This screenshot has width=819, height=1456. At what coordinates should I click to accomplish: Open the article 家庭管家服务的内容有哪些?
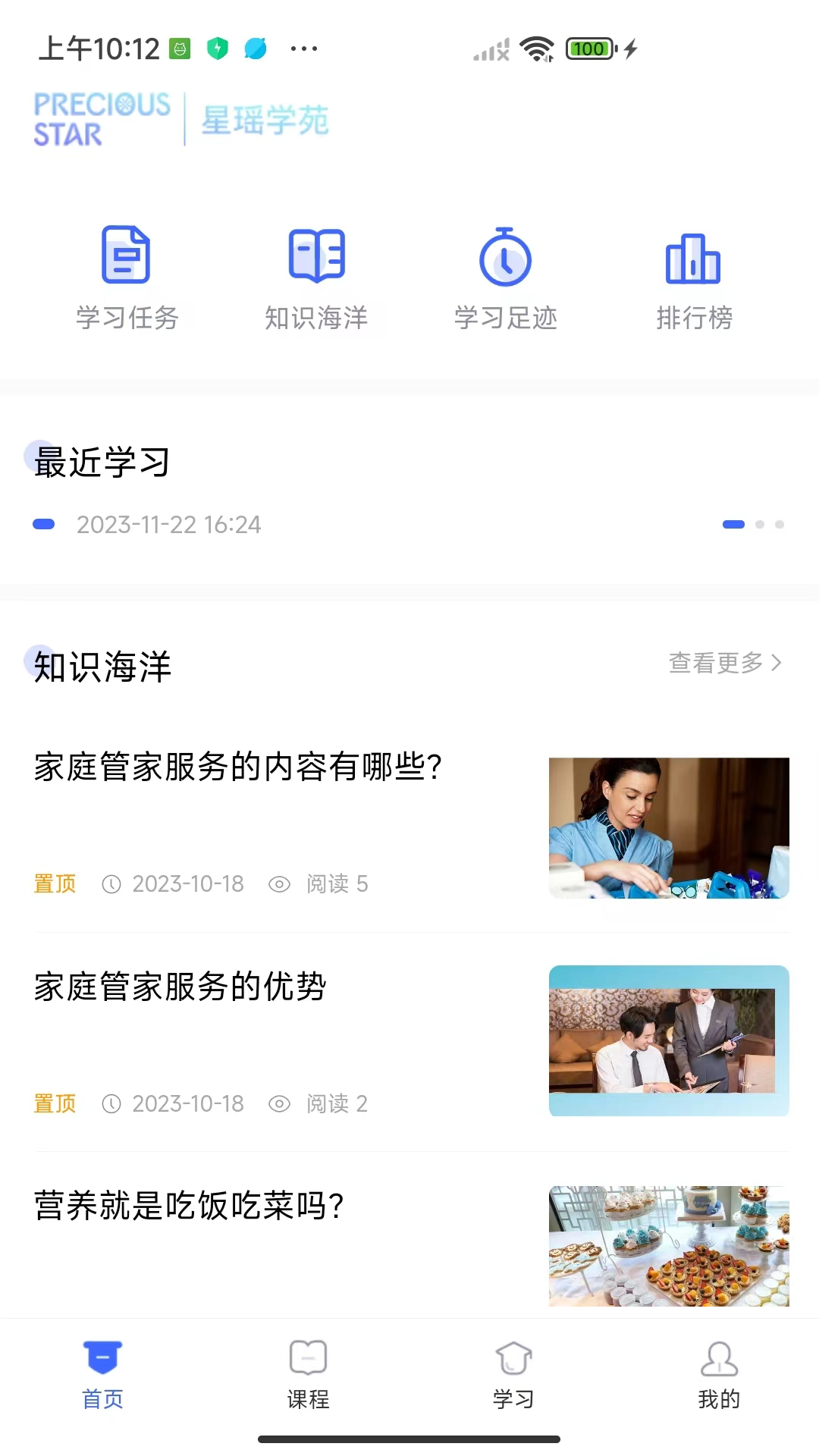pyautogui.click(x=237, y=767)
